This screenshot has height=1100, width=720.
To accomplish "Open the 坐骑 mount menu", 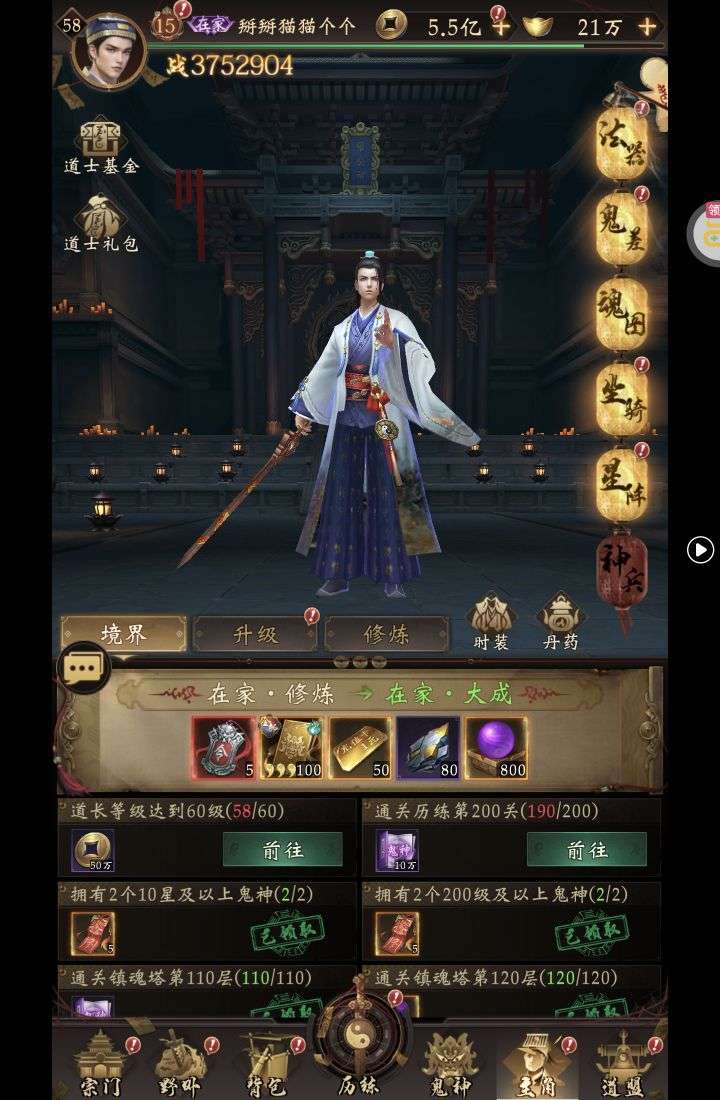I will 622,399.
